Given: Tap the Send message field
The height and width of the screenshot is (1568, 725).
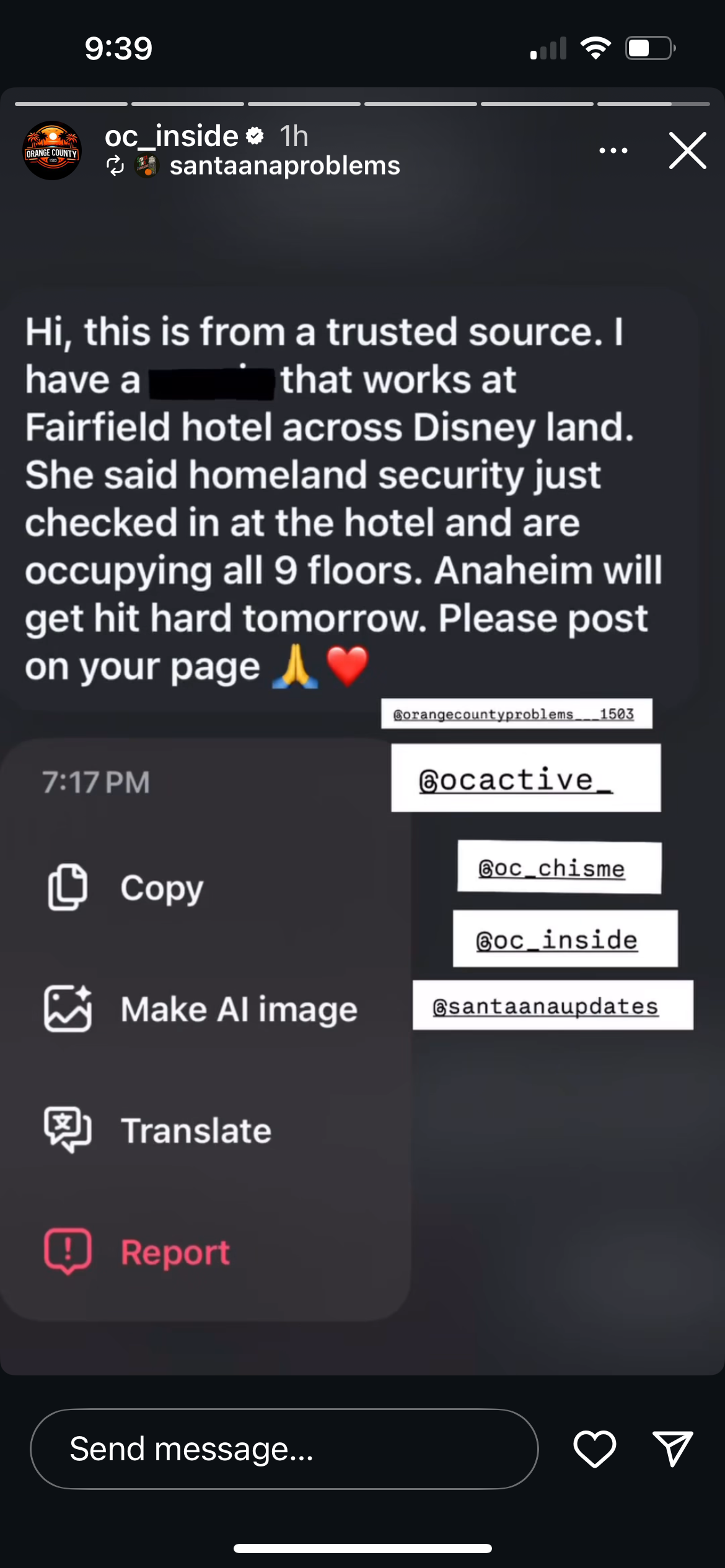Looking at the screenshot, I should [x=284, y=1449].
